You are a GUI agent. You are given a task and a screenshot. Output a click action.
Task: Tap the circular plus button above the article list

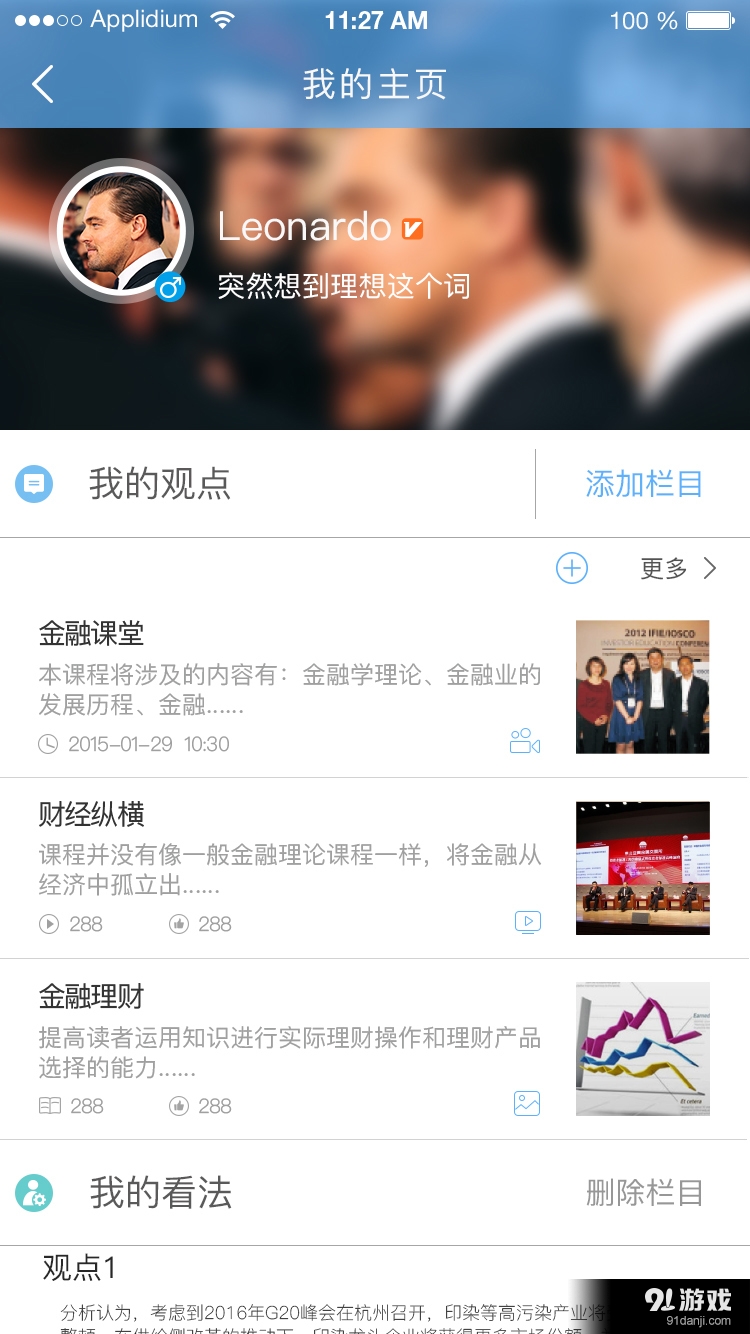(570, 567)
